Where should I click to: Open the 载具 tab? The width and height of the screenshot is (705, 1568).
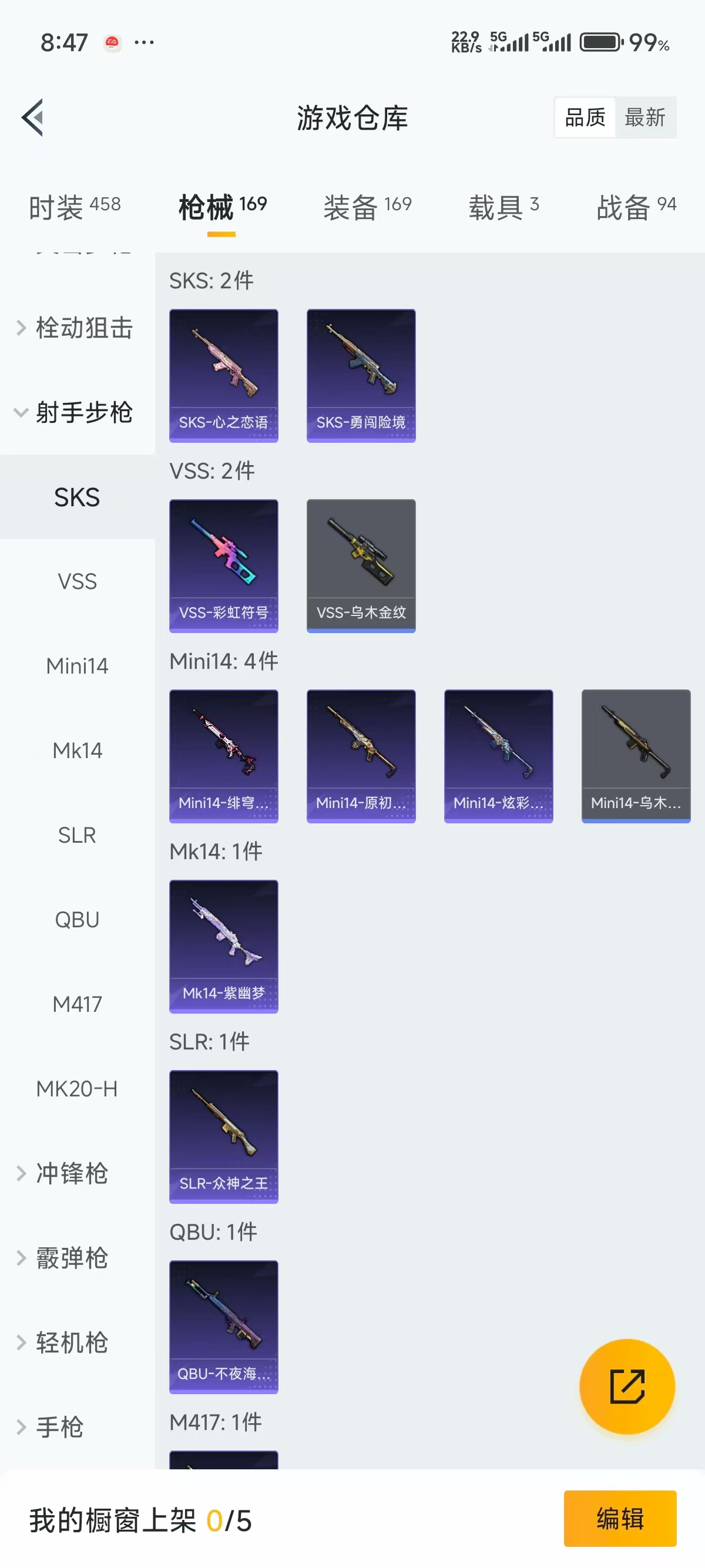click(x=503, y=207)
